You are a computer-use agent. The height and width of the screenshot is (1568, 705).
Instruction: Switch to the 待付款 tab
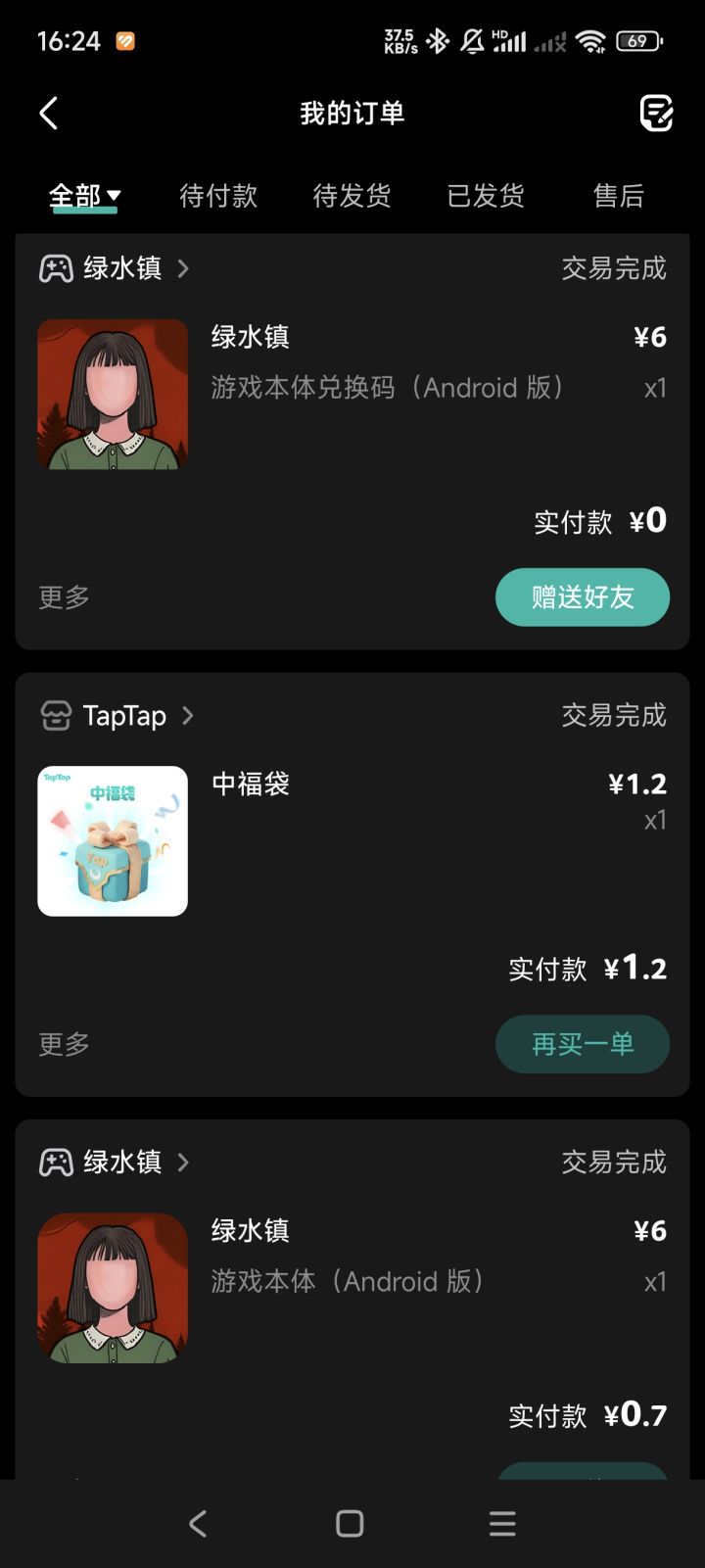[x=217, y=196]
